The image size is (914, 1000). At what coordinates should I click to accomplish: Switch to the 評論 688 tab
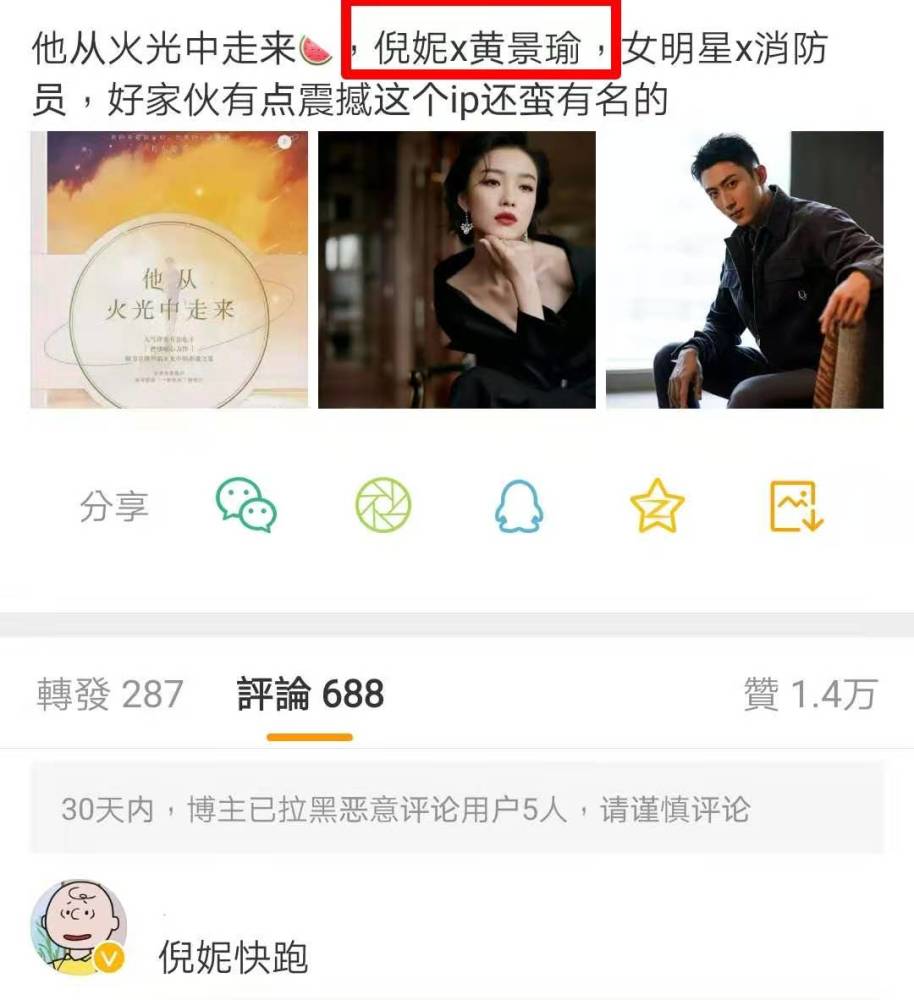[x=310, y=694]
